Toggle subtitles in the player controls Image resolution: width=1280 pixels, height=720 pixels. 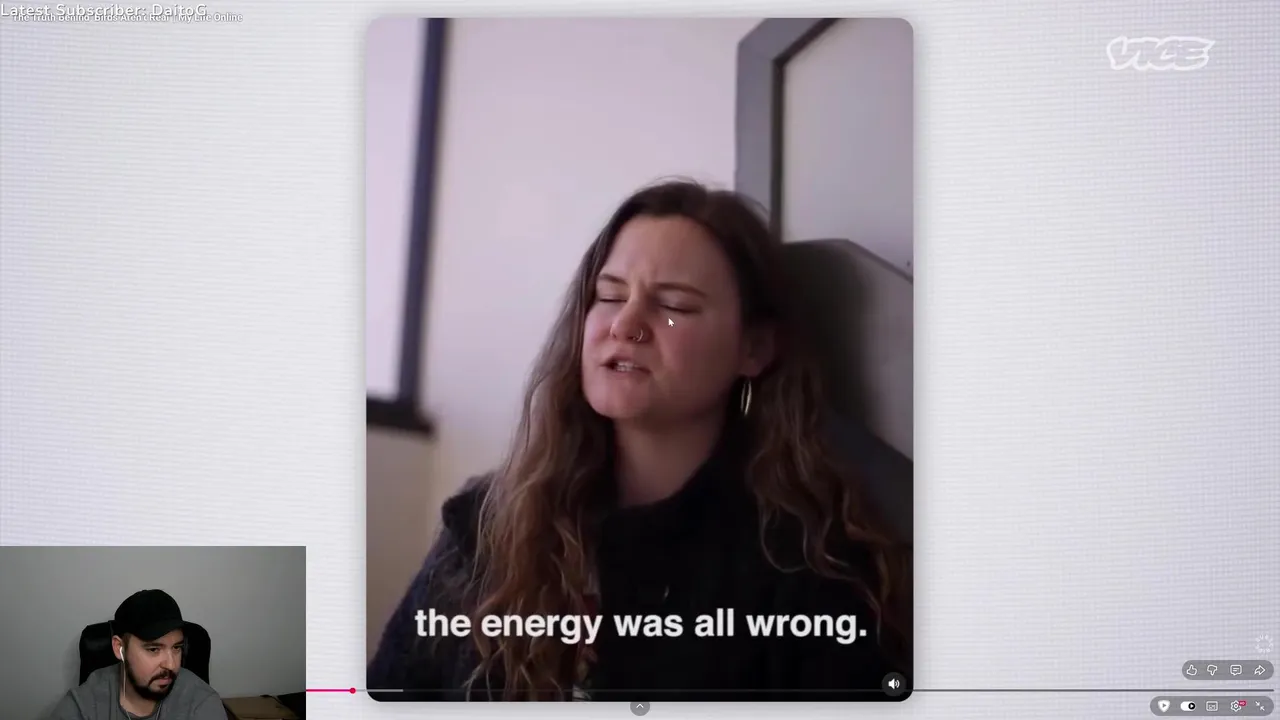(x=1212, y=706)
